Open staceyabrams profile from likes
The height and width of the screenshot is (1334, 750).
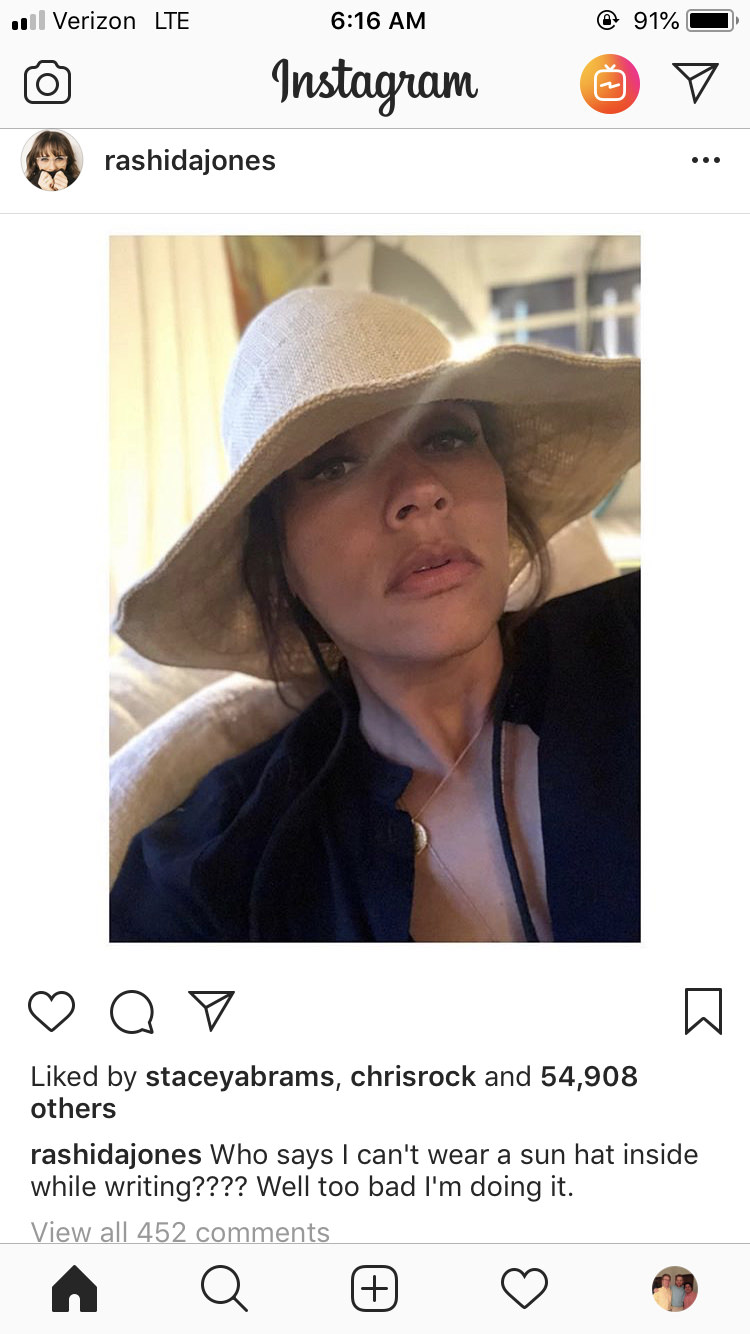coord(240,1077)
